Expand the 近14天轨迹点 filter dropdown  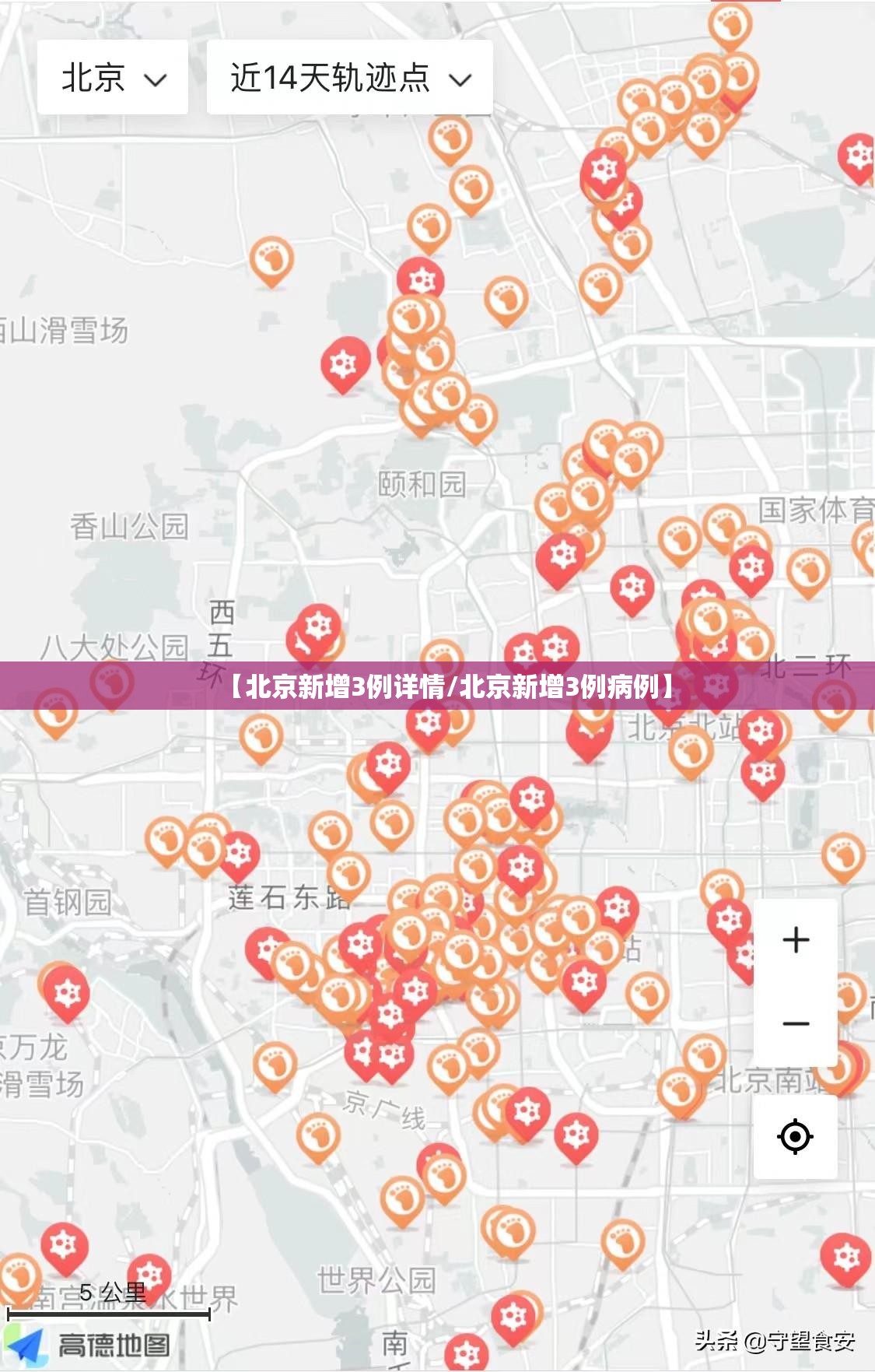point(350,78)
